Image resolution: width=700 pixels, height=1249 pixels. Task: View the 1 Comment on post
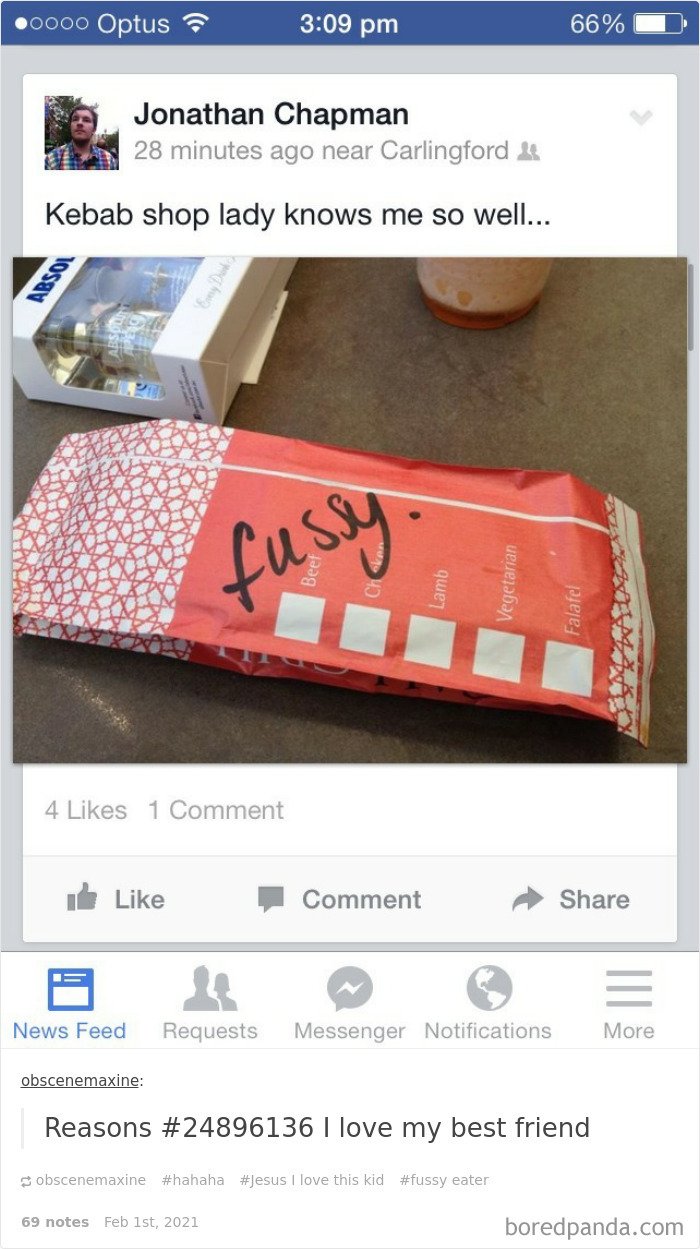point(216,810)
